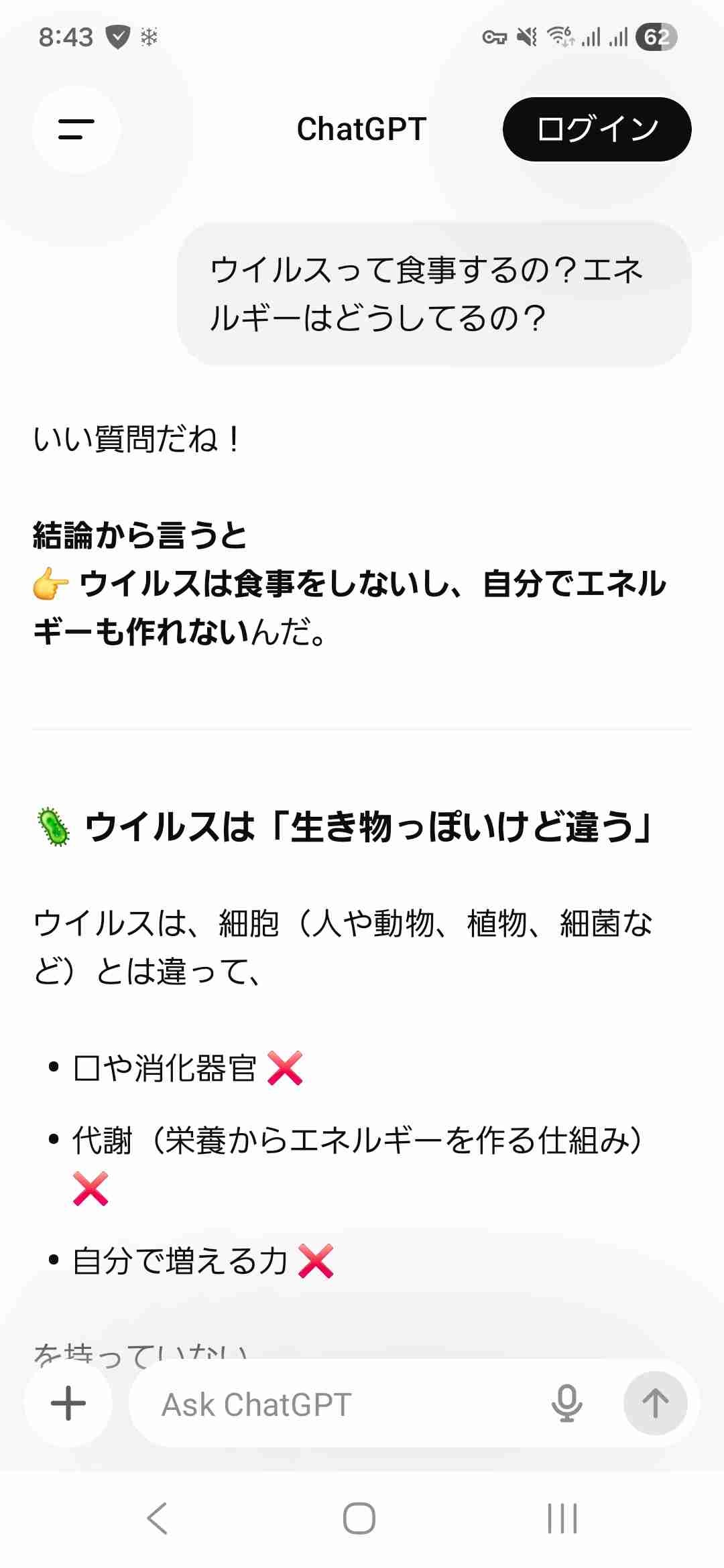Focus the Ask ChatGPT input field
724x1568 pixels.
(x=335, y=1404)
